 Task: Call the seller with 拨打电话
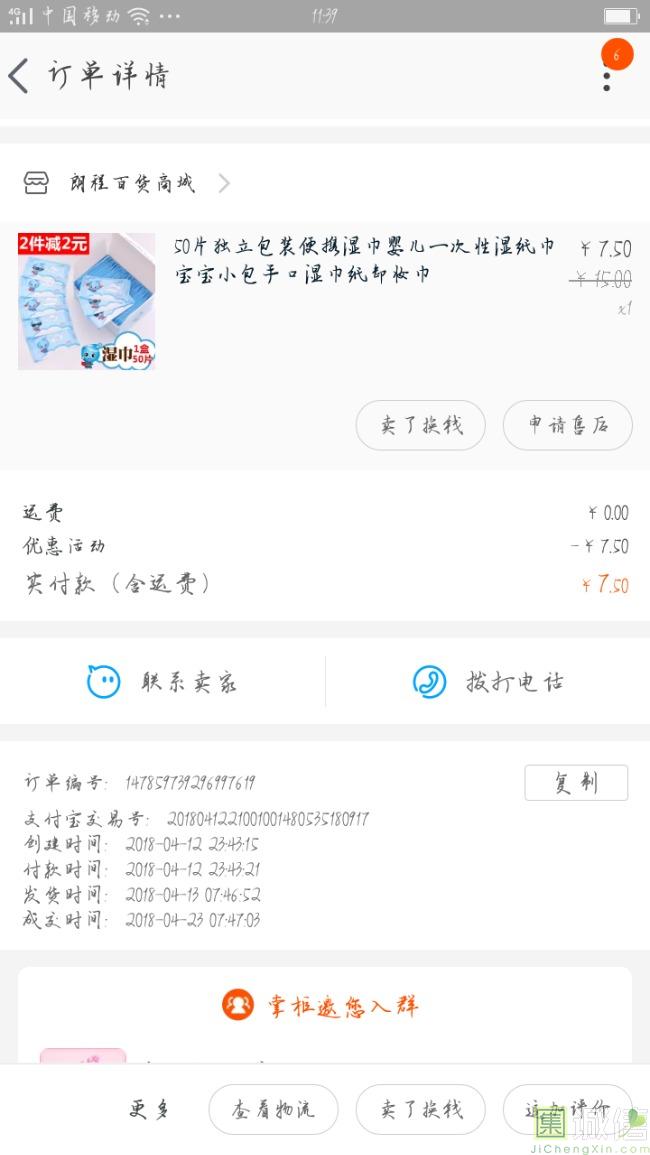tap(488, 681)
